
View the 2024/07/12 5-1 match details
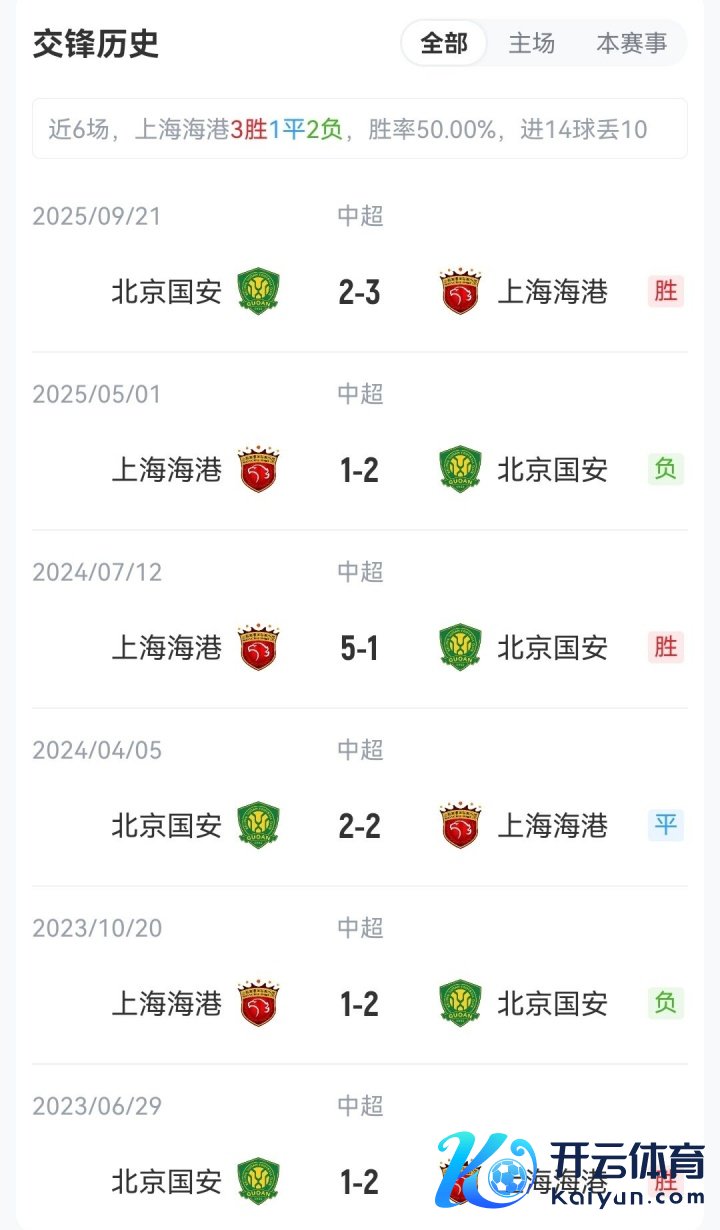click(359, 648)
